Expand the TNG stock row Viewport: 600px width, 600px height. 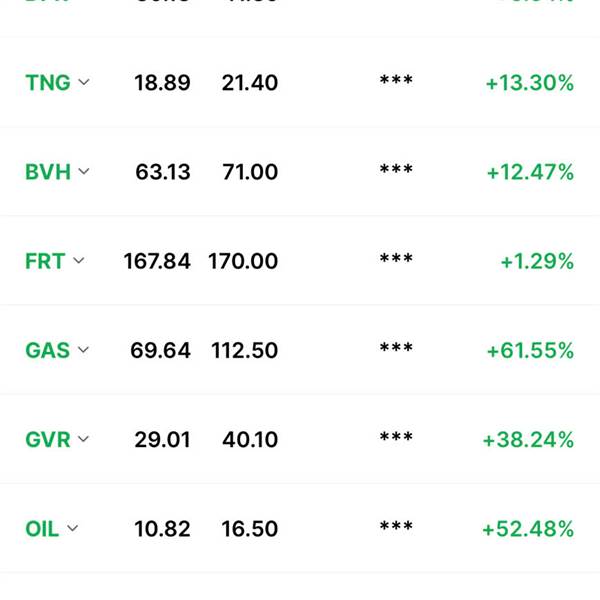coord(84,83)
